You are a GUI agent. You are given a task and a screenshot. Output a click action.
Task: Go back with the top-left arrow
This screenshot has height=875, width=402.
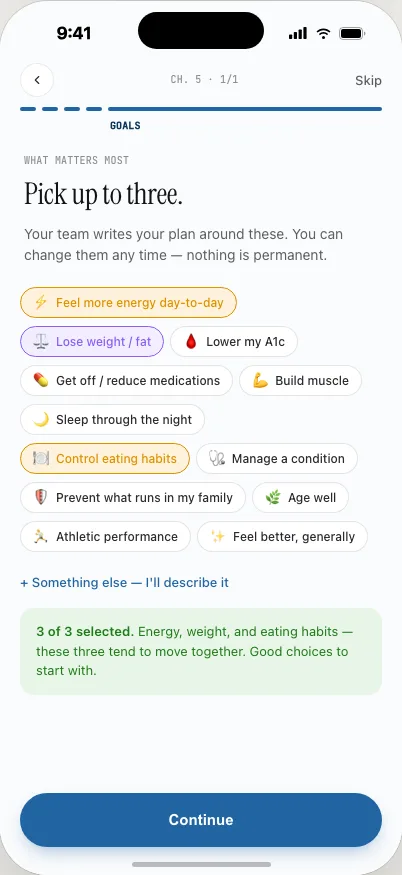pyautogui.click(x=37, y=80)
